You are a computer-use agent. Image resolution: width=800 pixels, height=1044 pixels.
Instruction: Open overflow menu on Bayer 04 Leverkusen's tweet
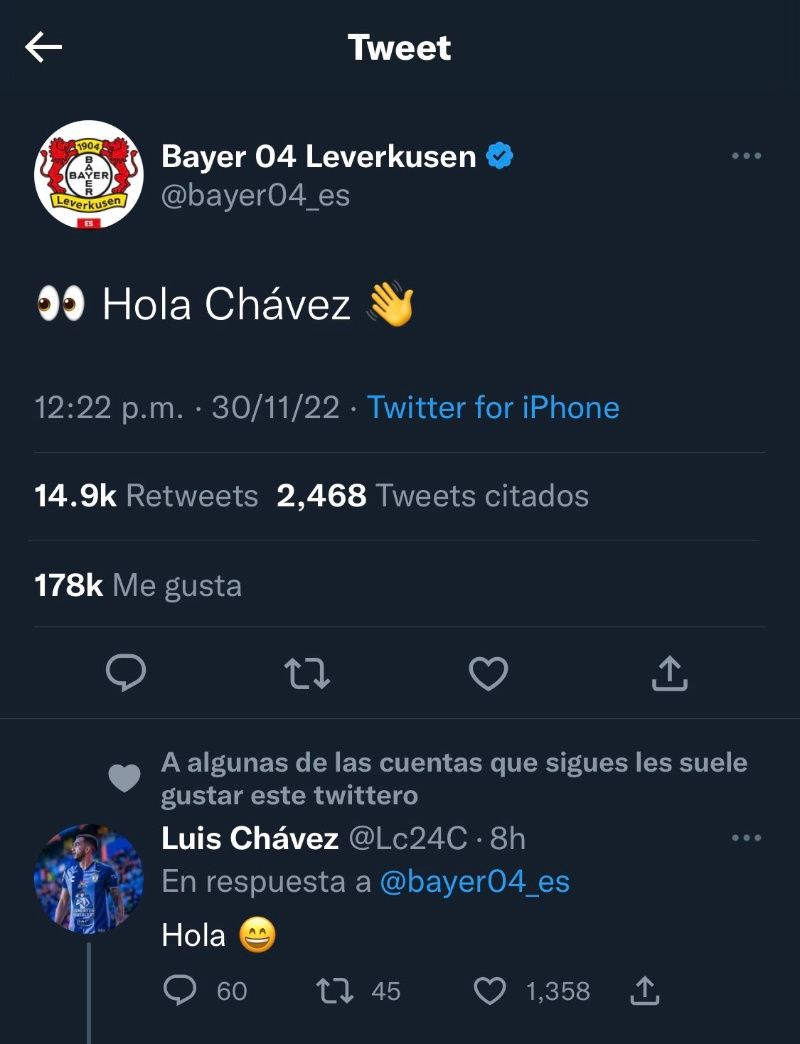pyautogui.click(x=746, y=156)
